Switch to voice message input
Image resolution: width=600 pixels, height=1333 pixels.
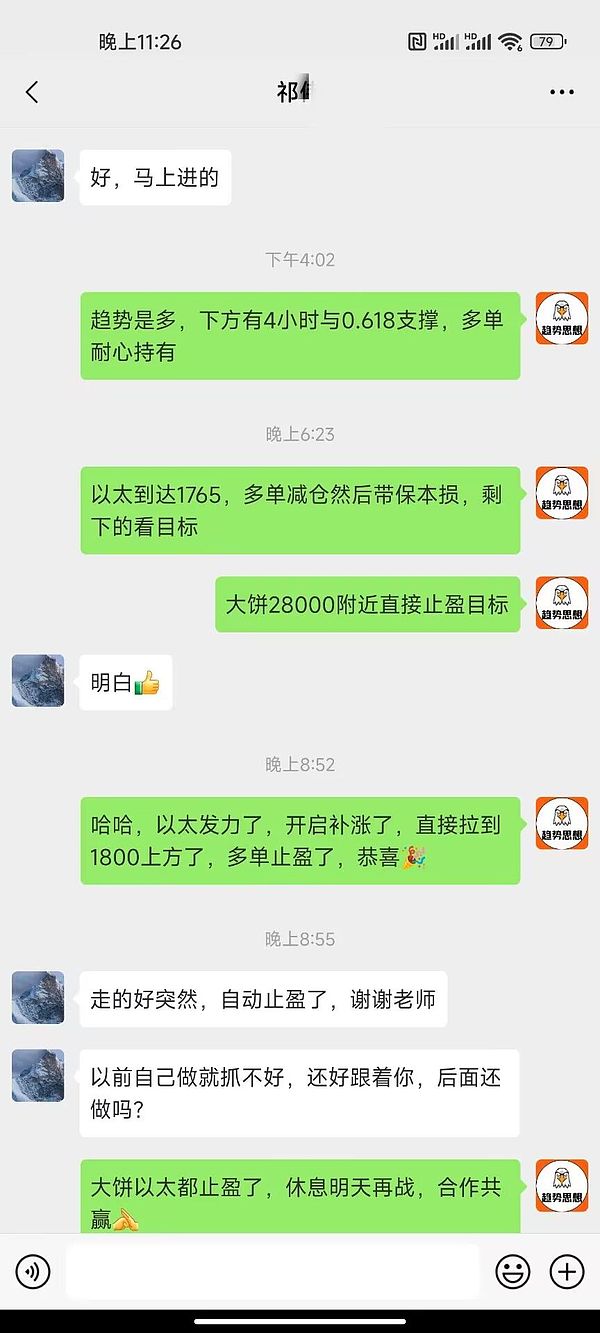33,1272
